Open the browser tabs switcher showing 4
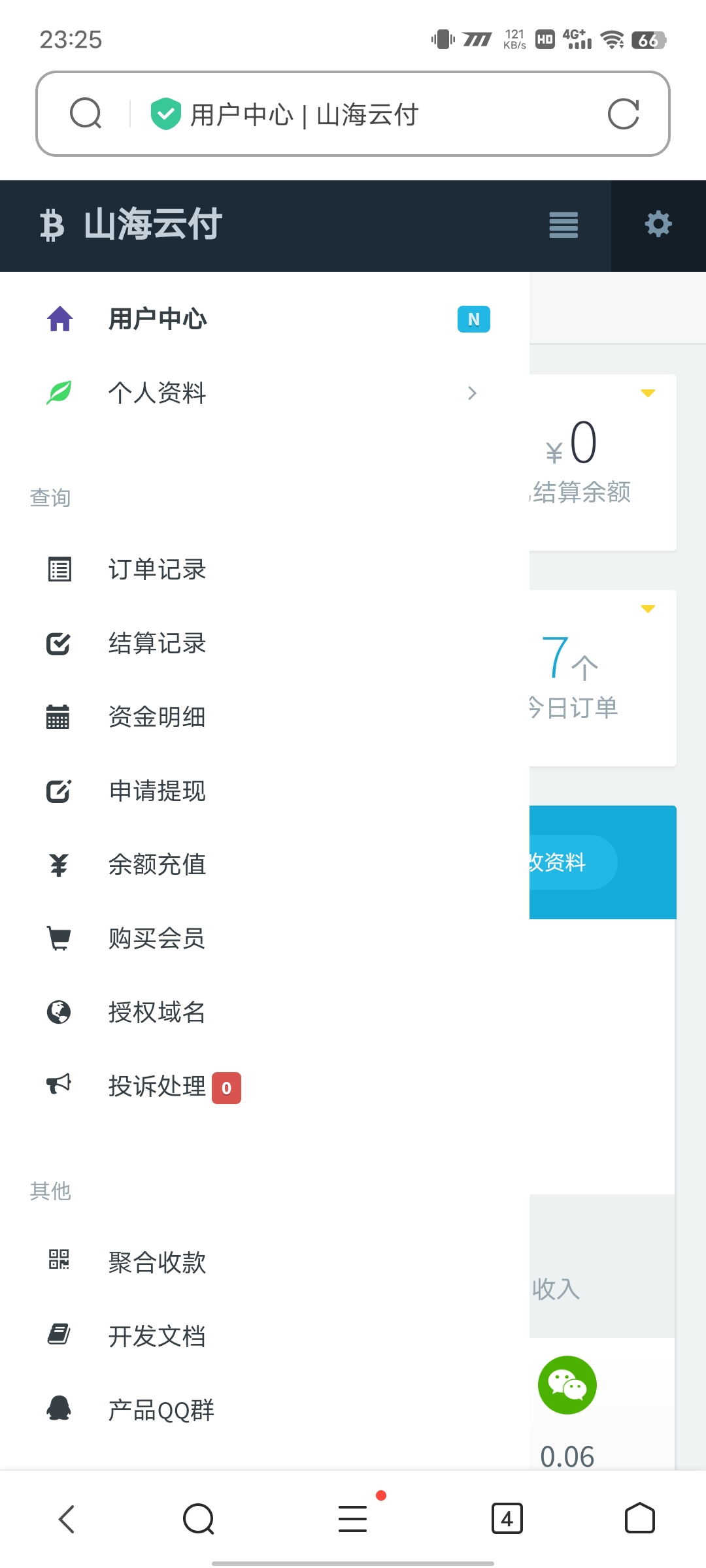 tap(507, 1519)
